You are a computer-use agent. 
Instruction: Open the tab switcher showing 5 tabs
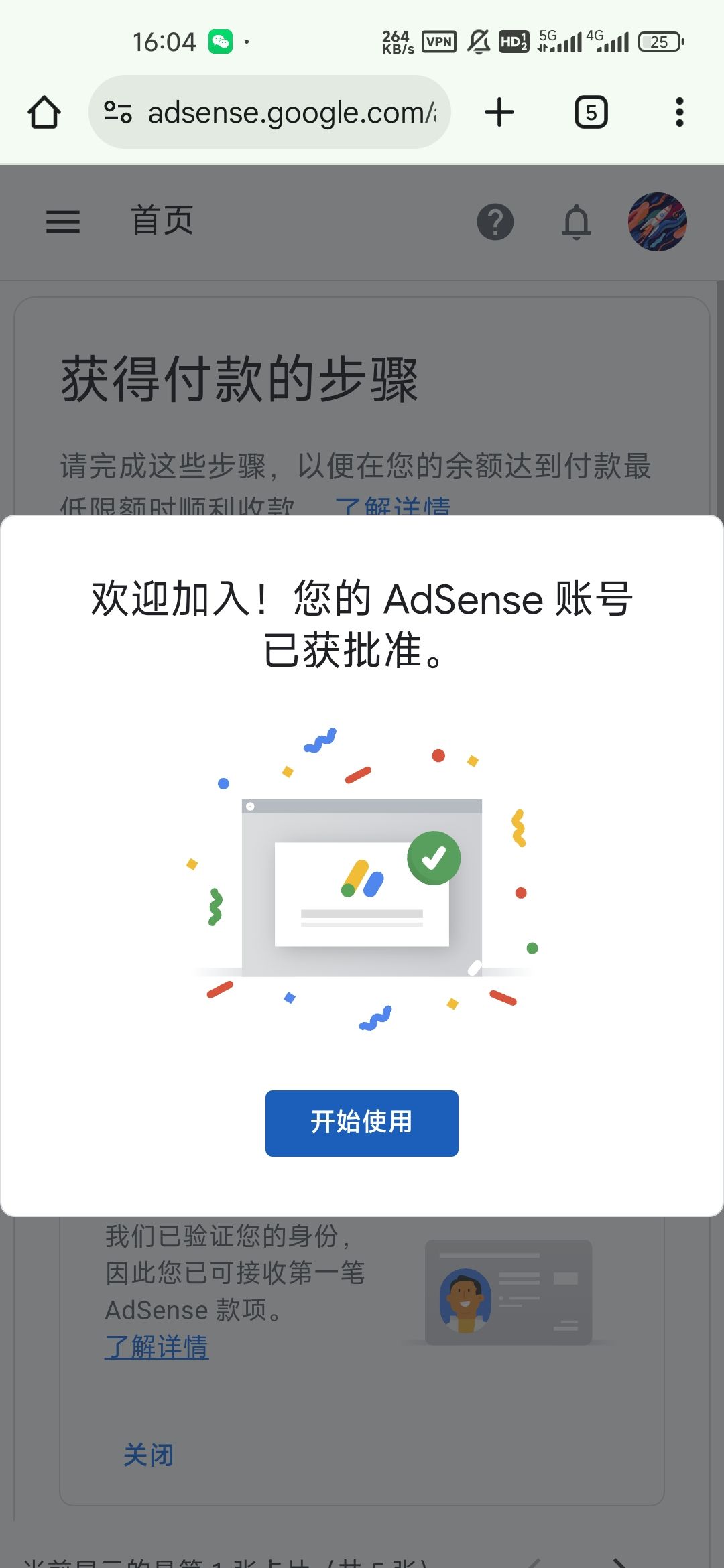591,112
